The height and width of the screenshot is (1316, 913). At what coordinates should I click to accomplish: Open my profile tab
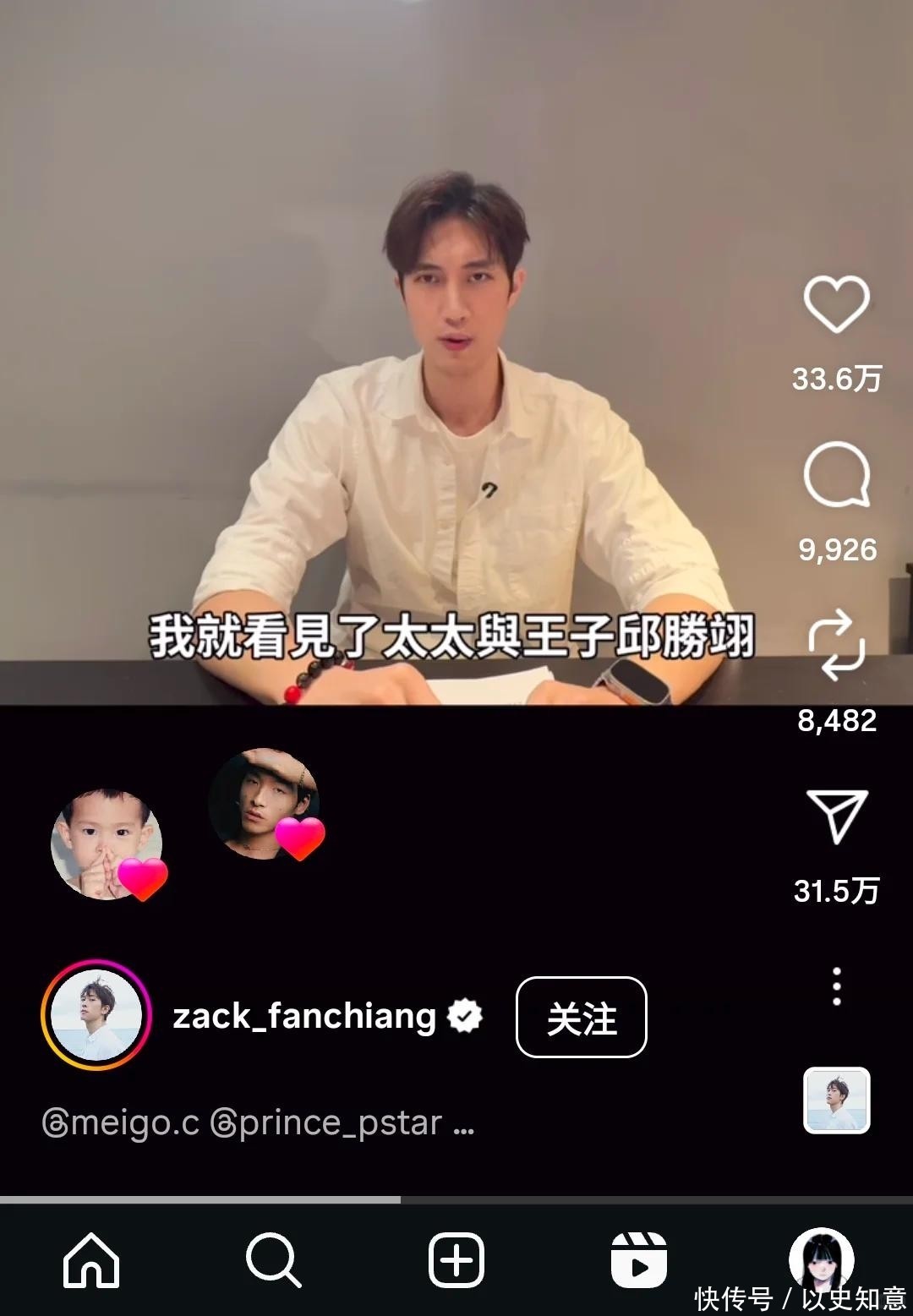point(821,1259)
